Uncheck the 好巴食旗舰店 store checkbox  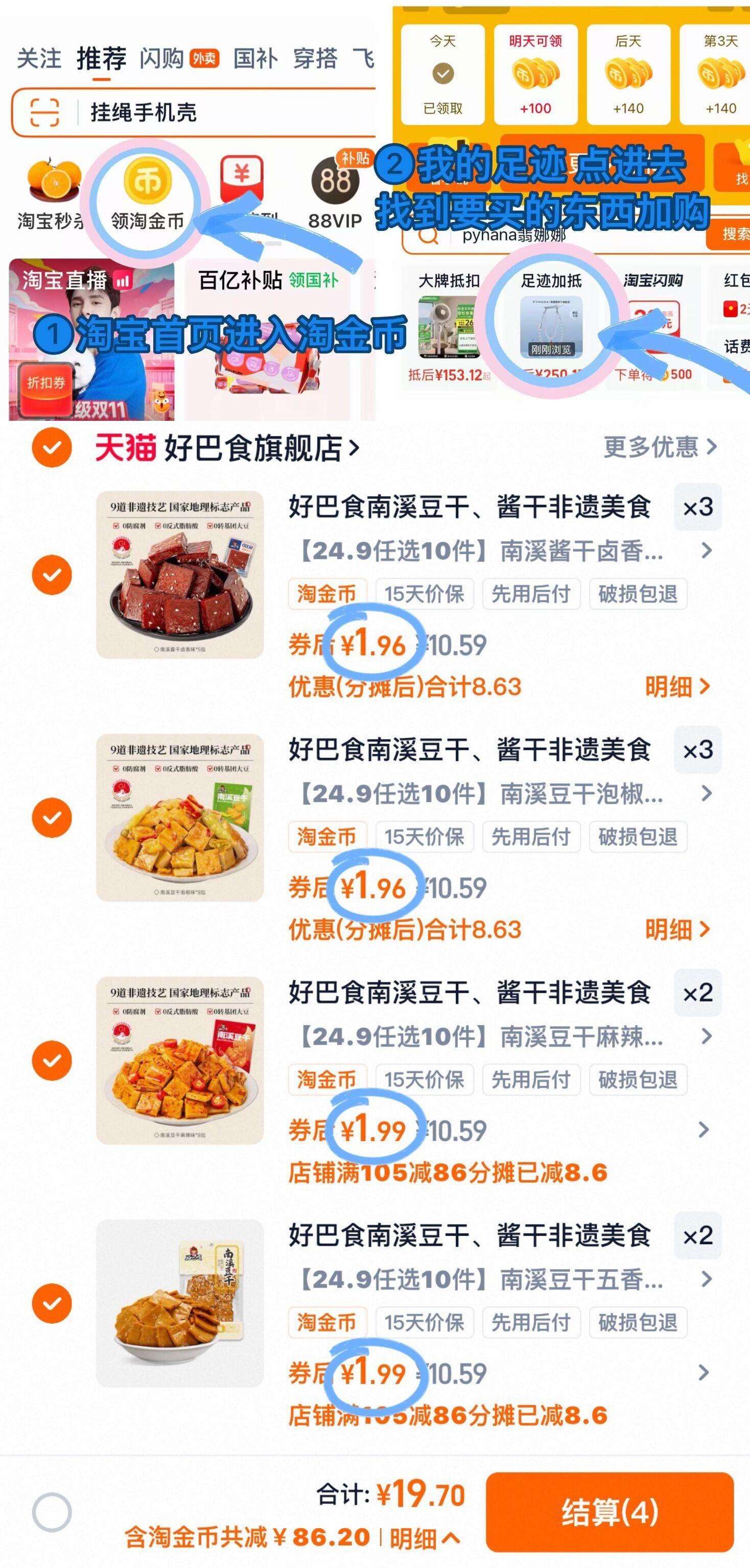pyautogui.click(x=51, y=449)
